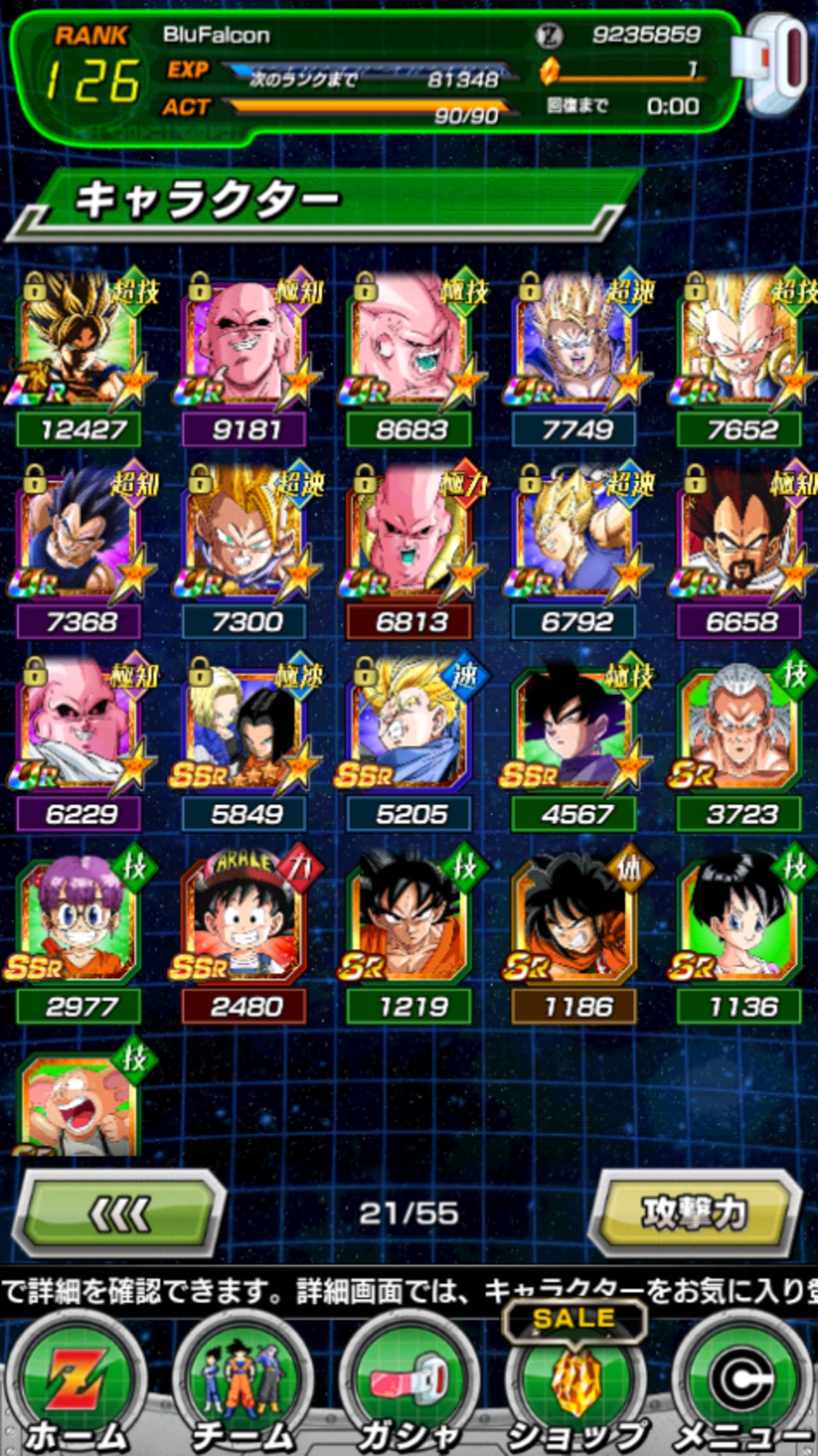Select the LR character with 12427 power
818x1456 pixels.
79,357
